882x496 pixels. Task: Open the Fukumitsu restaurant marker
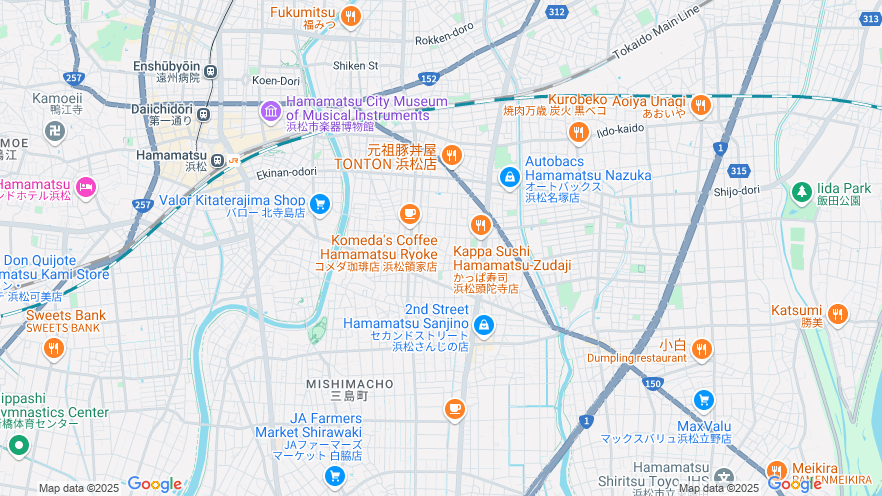tap(349, 15)
